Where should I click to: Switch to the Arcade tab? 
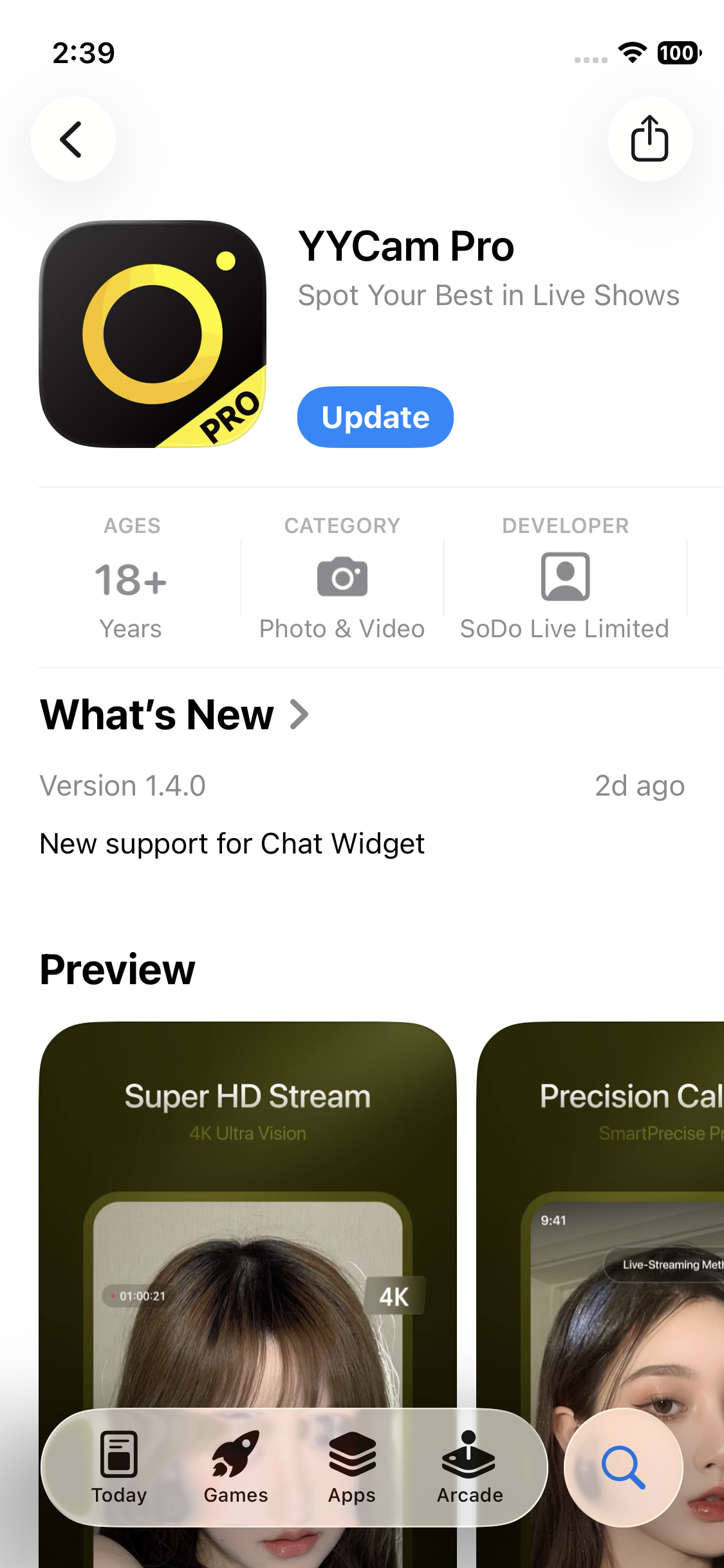pos(469,1468)
